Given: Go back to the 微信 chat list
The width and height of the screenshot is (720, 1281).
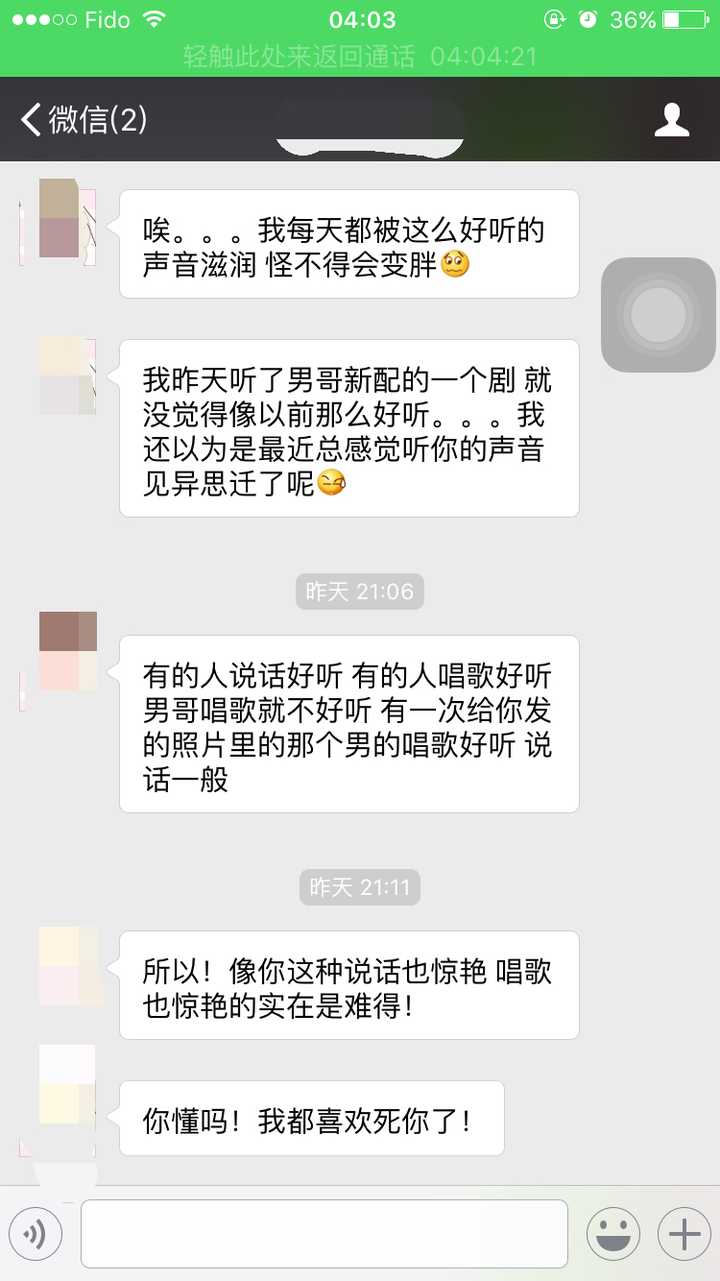Looking at the screenshot, I should click(x=82, y=120).
